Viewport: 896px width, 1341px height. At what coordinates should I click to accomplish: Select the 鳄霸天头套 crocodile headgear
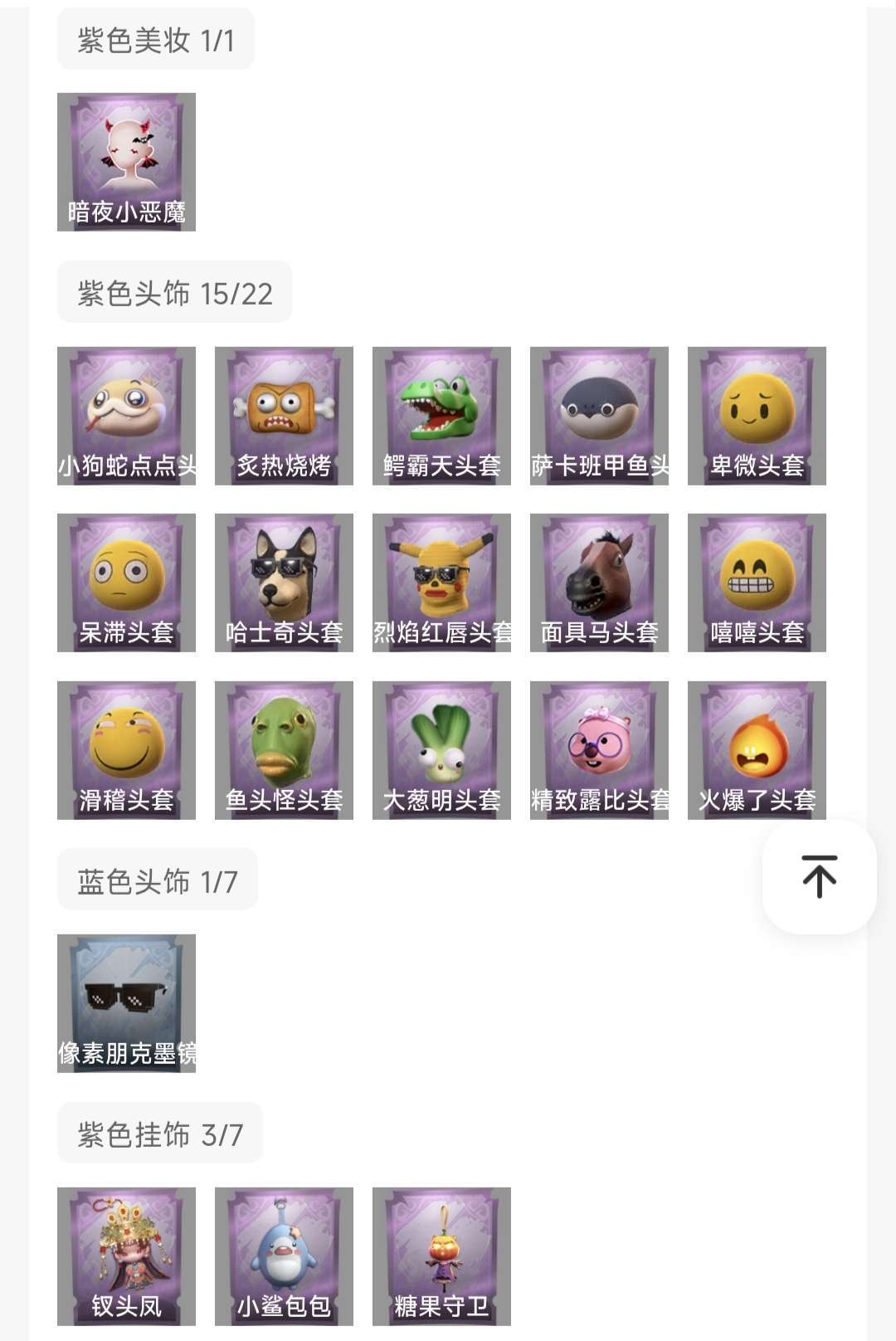coord(440,415)
